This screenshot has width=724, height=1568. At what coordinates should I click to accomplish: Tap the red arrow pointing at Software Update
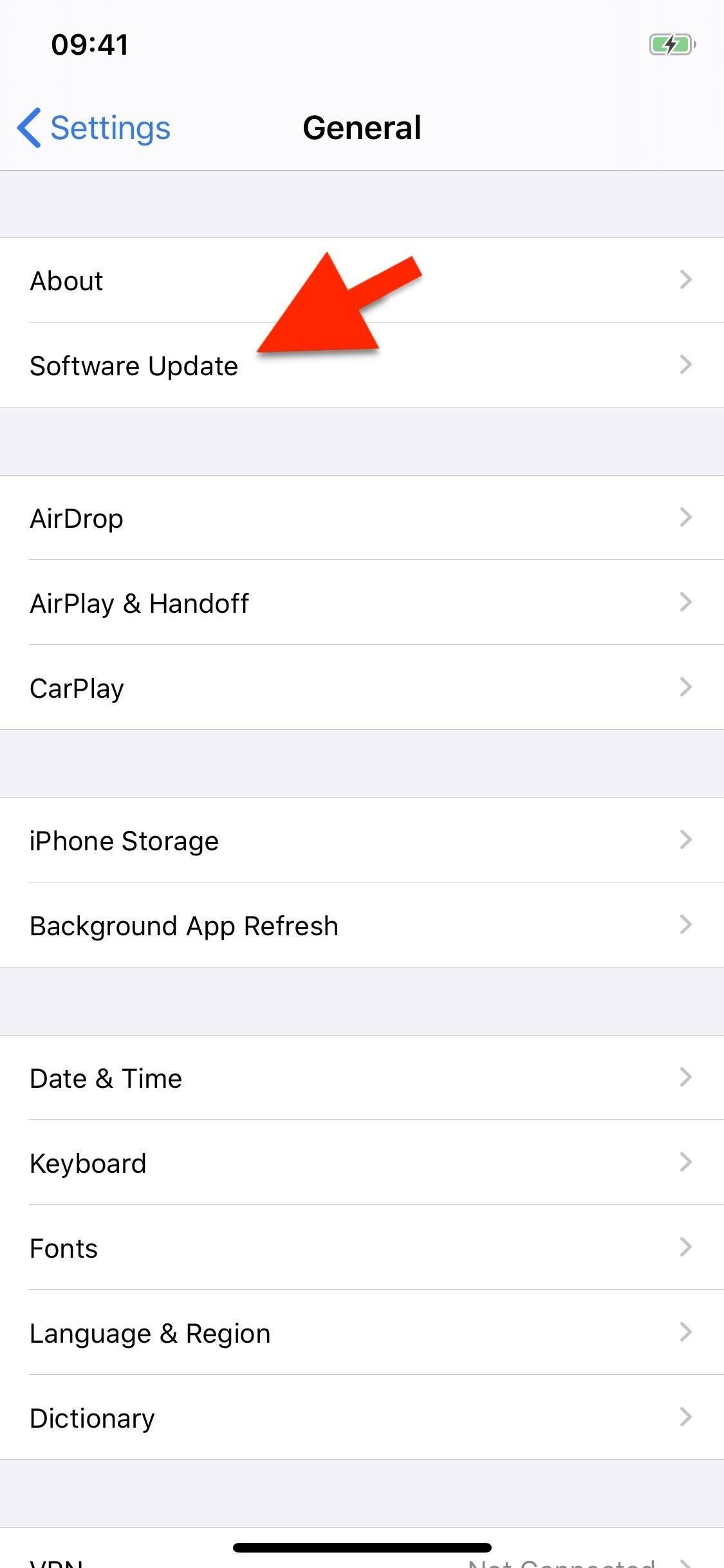[335, 303]
